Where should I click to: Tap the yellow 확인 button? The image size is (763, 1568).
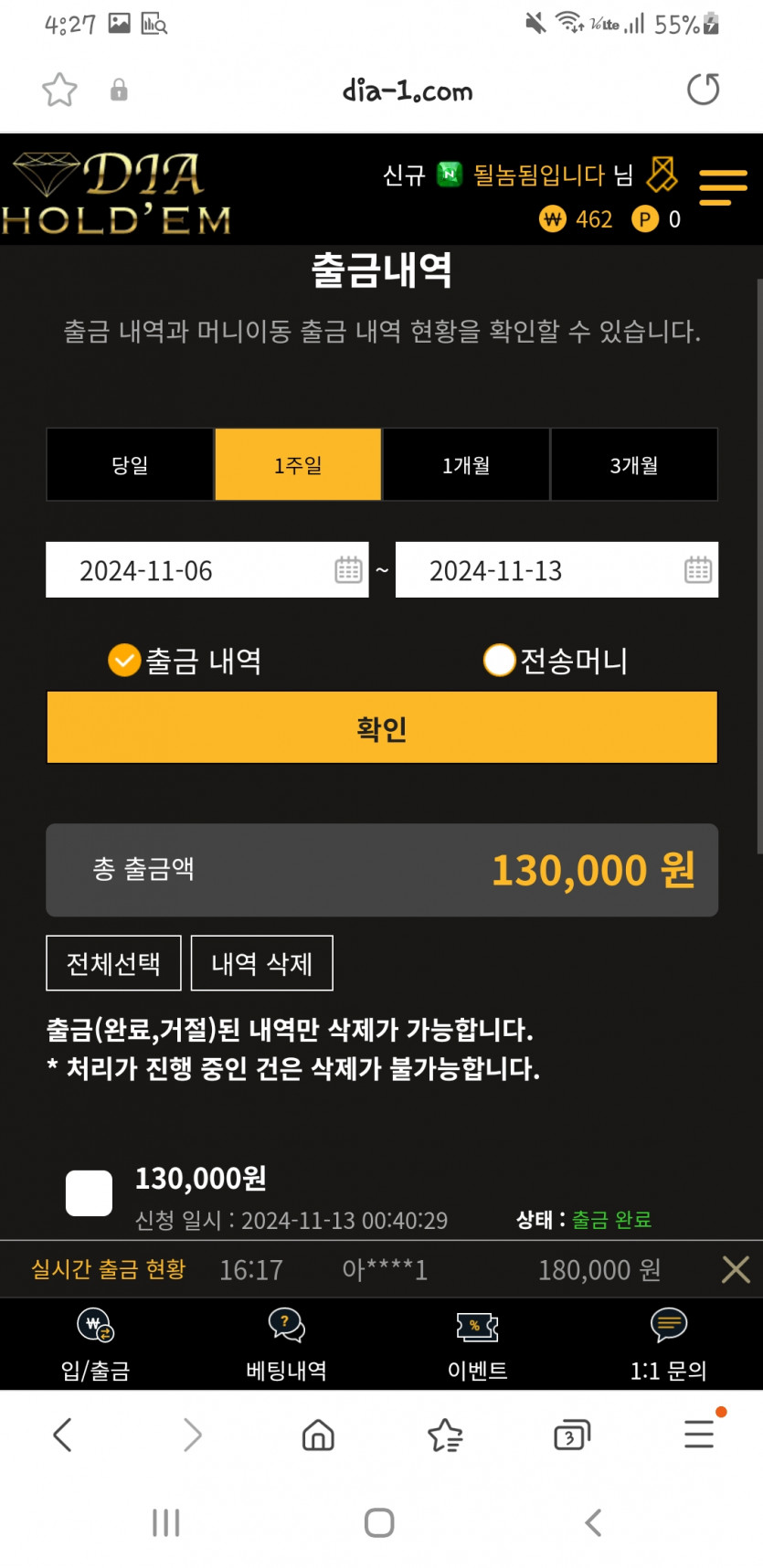pyautogui.click(x=382, y=727)
